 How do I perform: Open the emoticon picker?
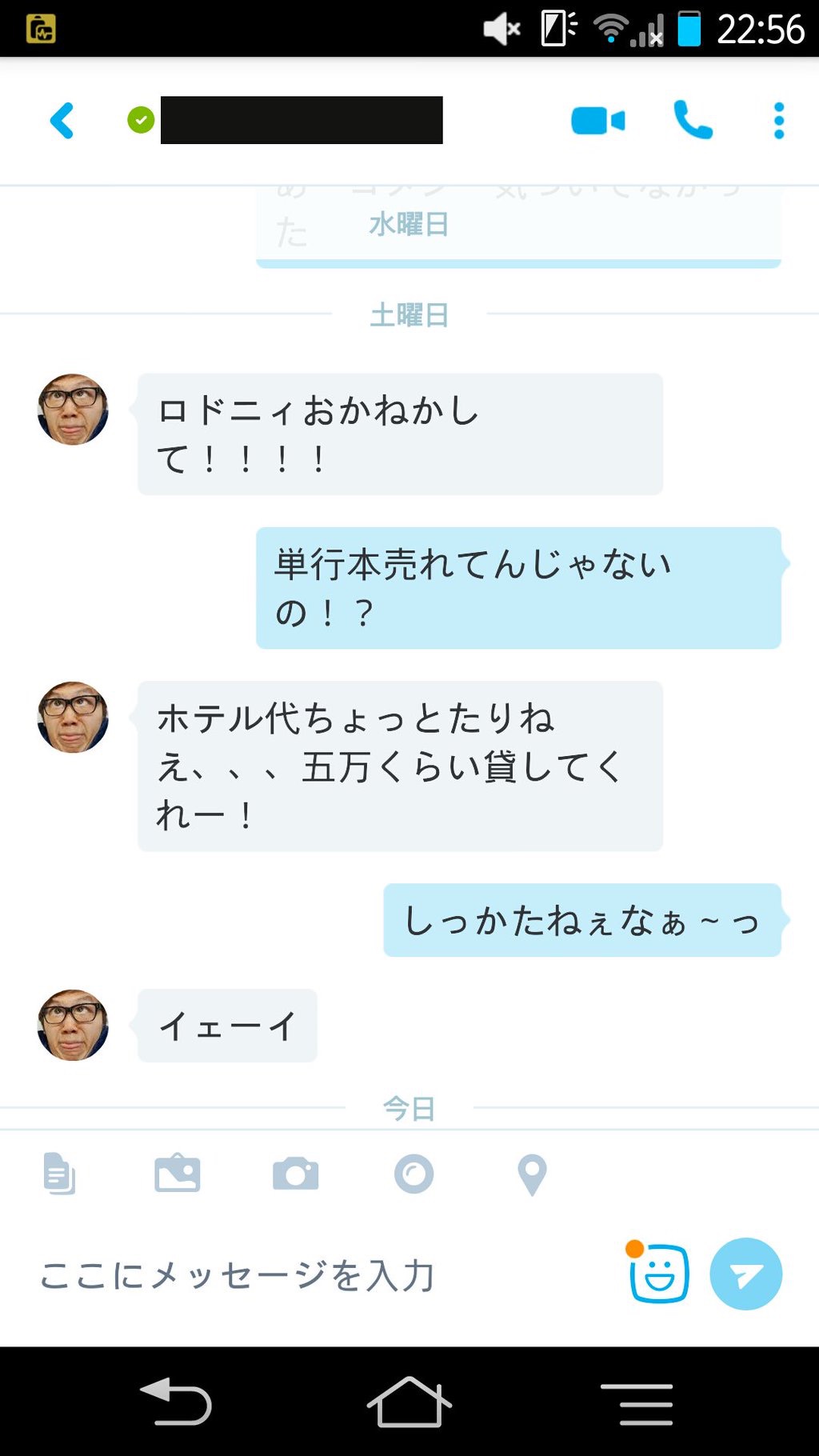click(x=659, y=1274)
